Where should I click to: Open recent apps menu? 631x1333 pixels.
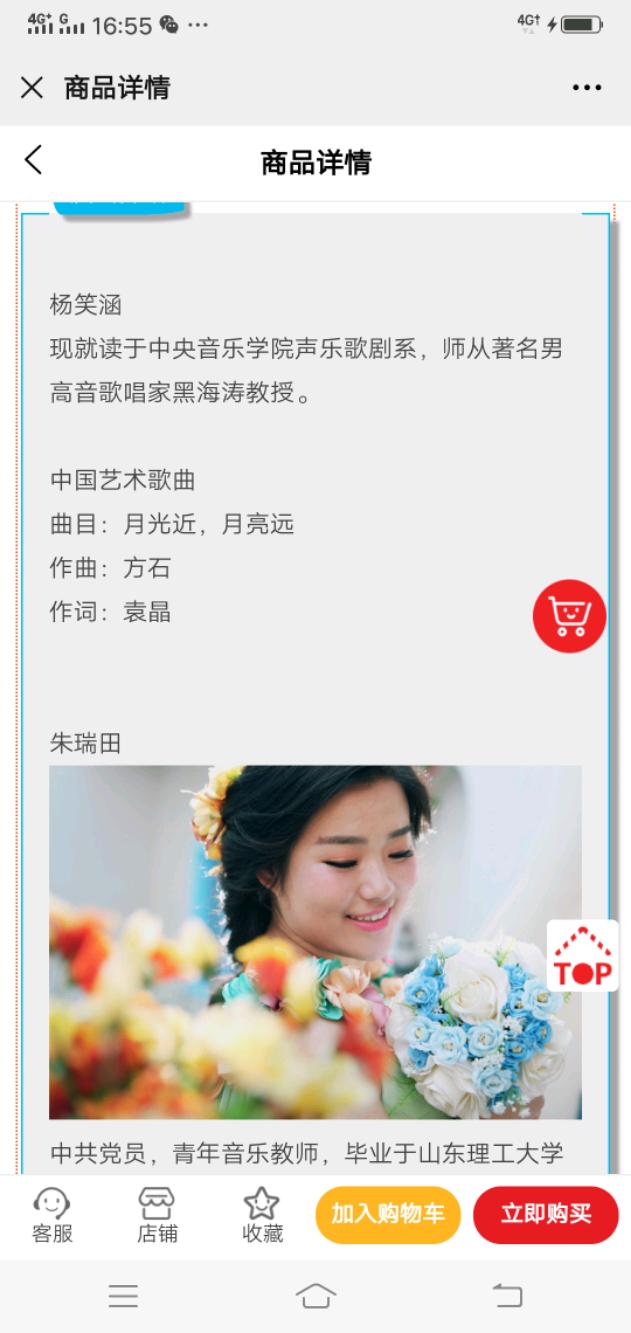124,1297
